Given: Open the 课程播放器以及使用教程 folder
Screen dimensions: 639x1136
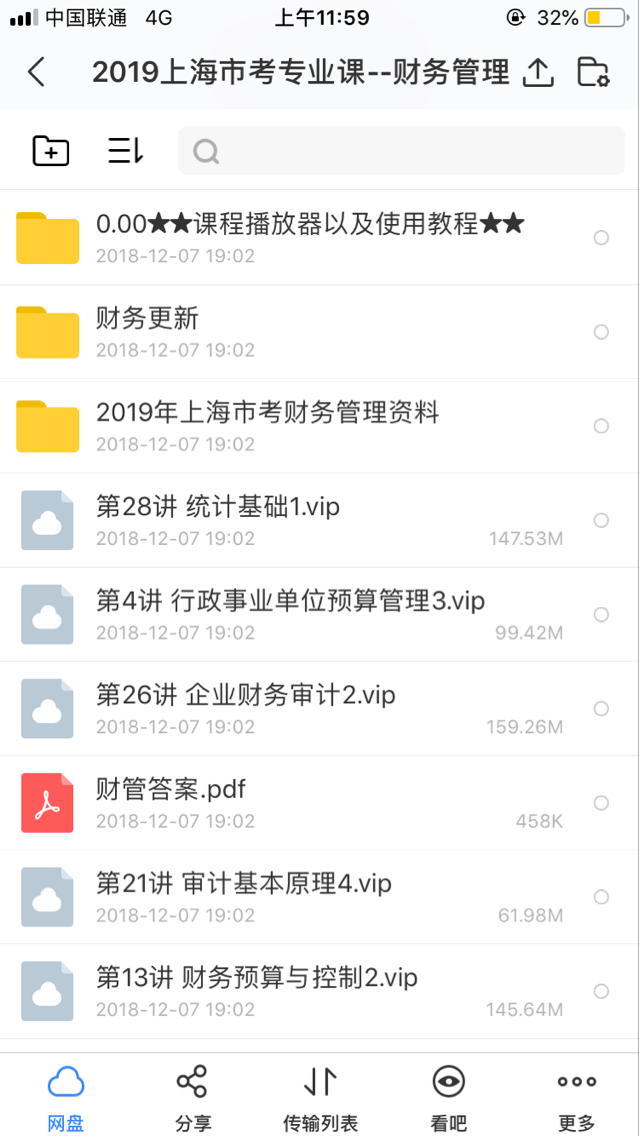Looking at the screenshot, I should [320, 238].
